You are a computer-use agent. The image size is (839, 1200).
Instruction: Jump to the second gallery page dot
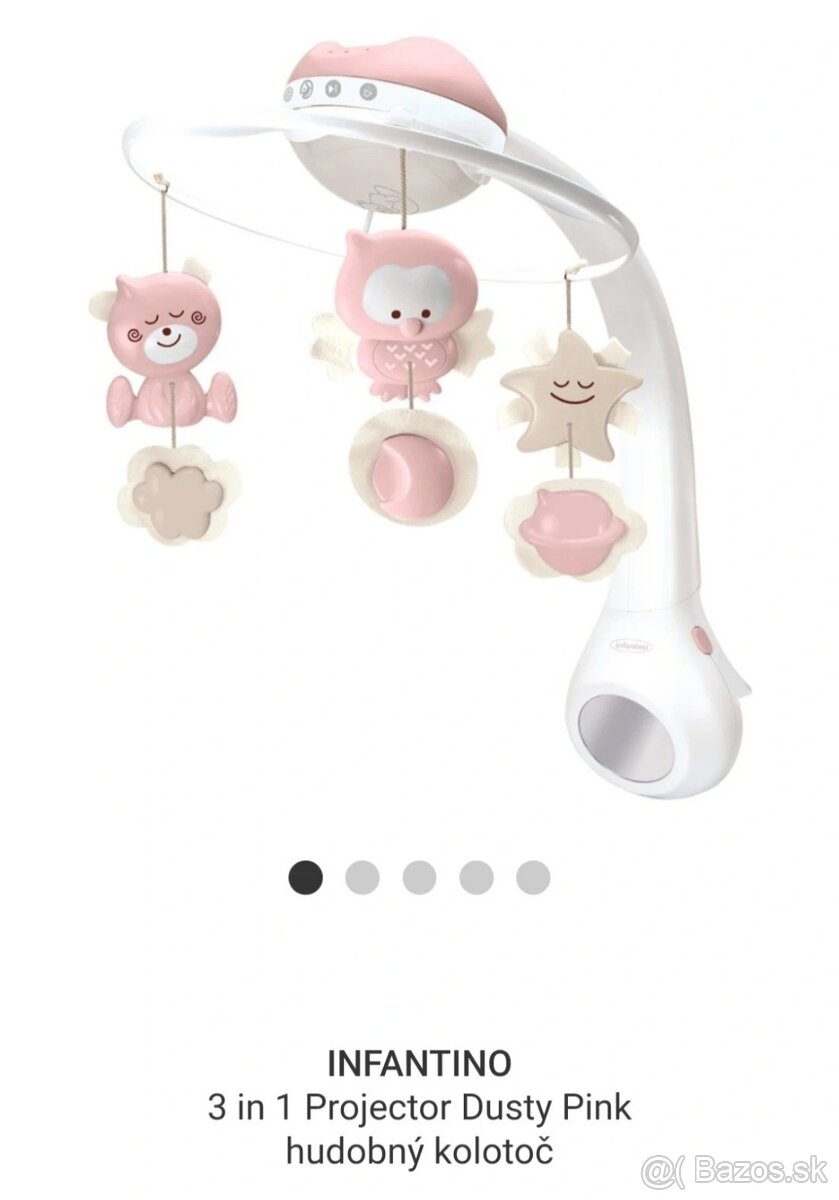point(362,877)
